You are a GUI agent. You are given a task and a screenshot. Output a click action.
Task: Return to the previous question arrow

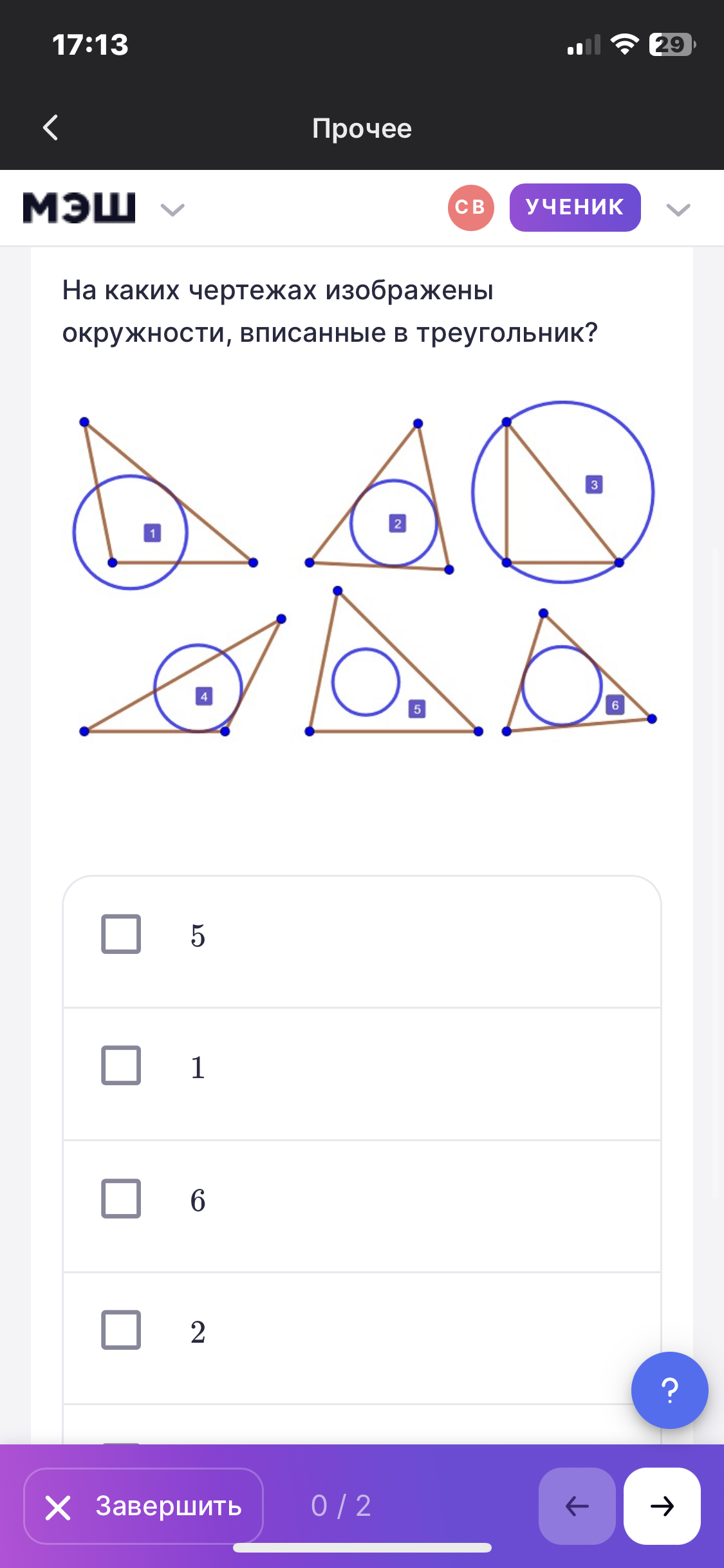click(x=577, y=1506)
